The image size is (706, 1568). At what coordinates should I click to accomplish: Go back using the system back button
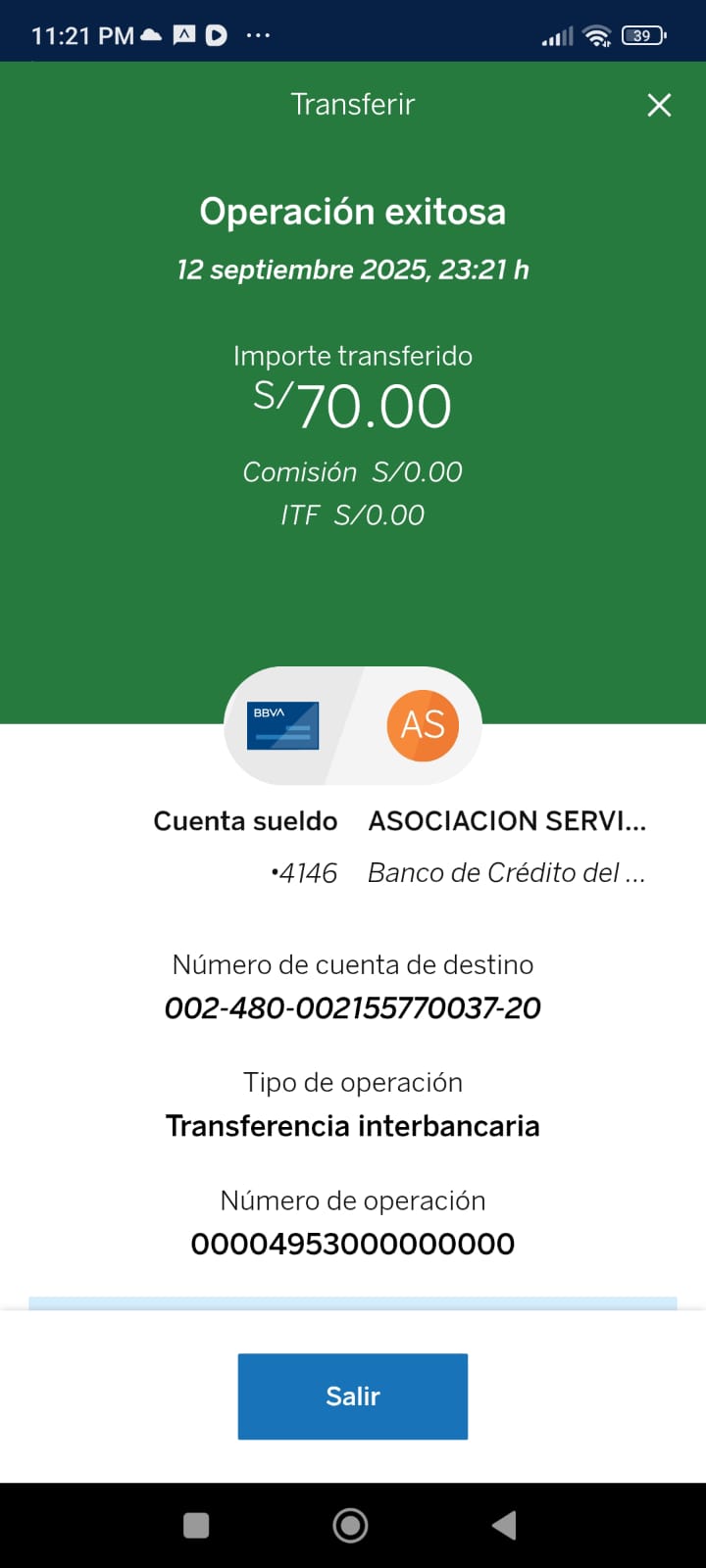504,1525
